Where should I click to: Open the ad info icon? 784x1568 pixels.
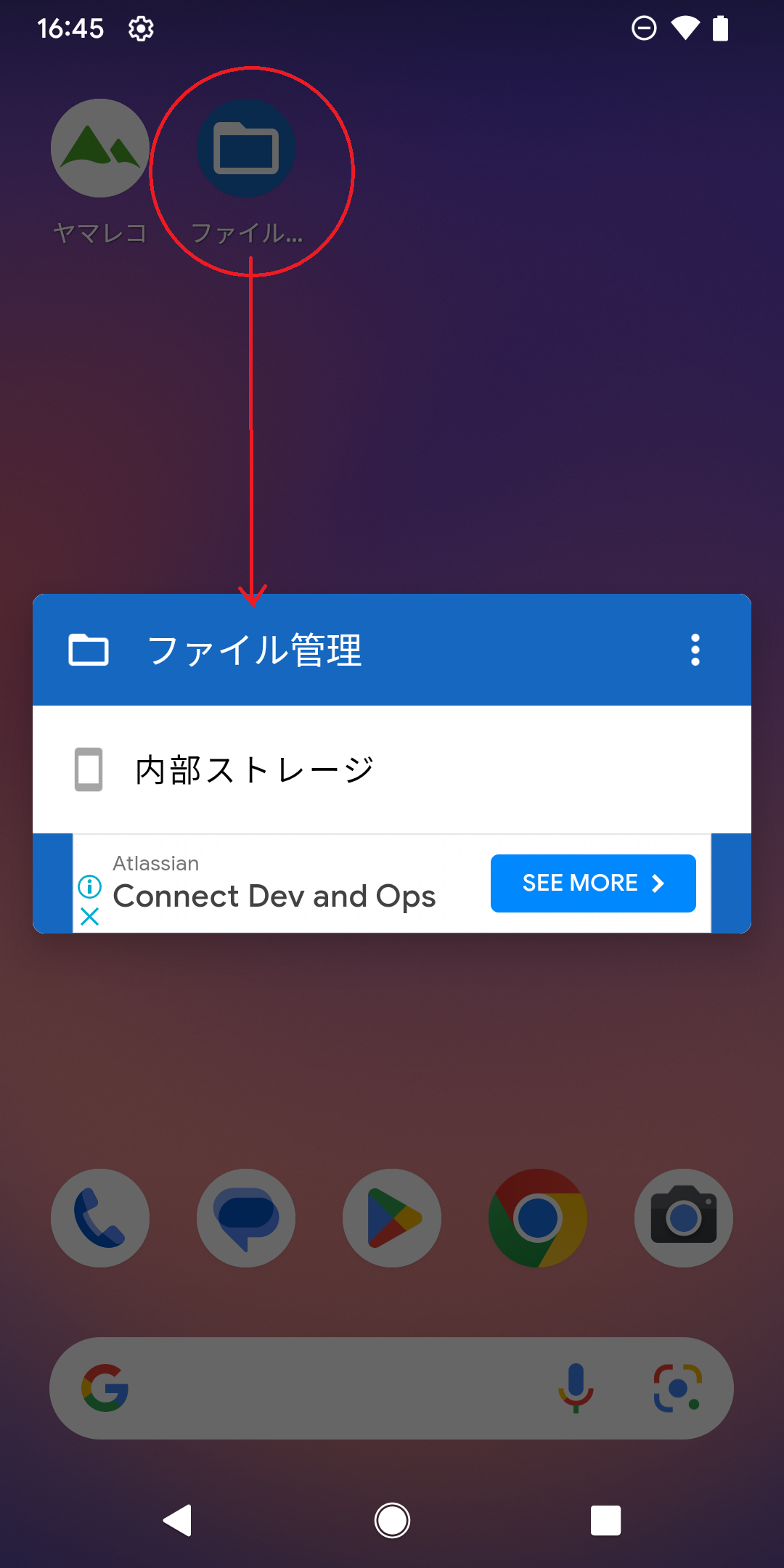[89, 886]
